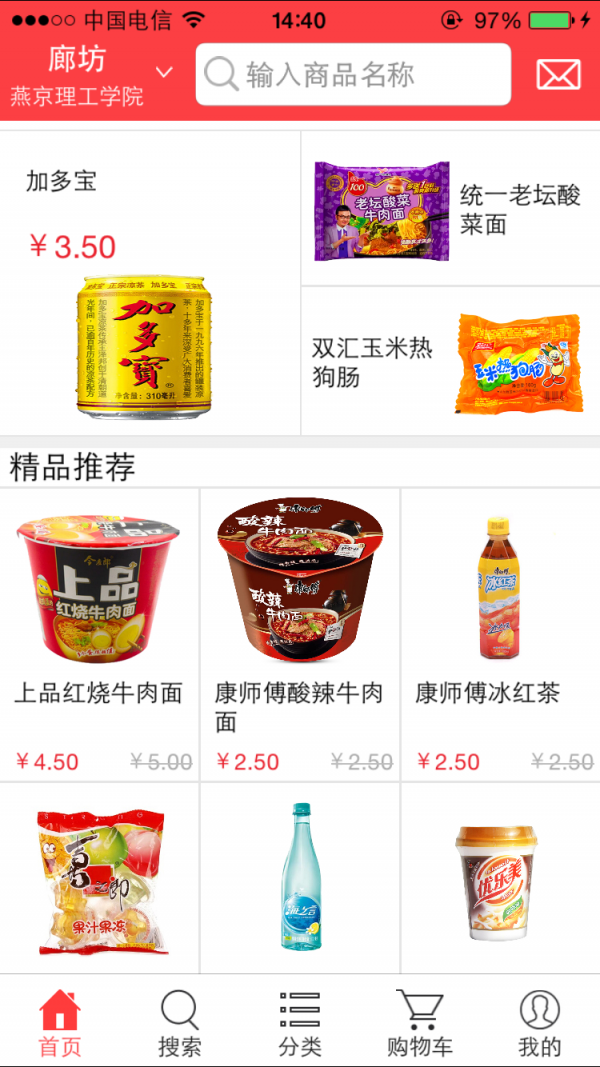Open the messages envelope icon

point(558,75)
